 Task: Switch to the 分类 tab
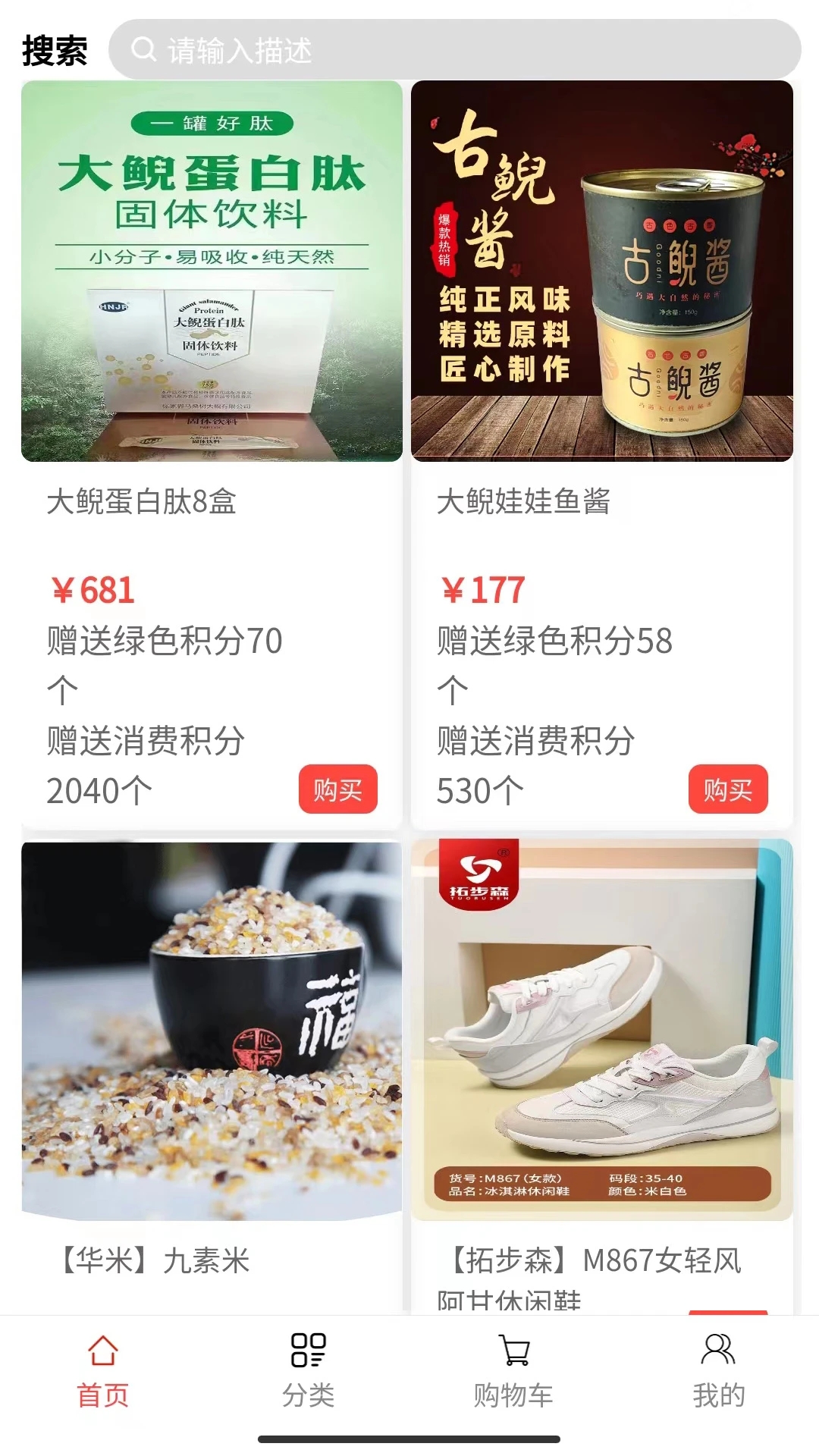(x=308, y=1371)
